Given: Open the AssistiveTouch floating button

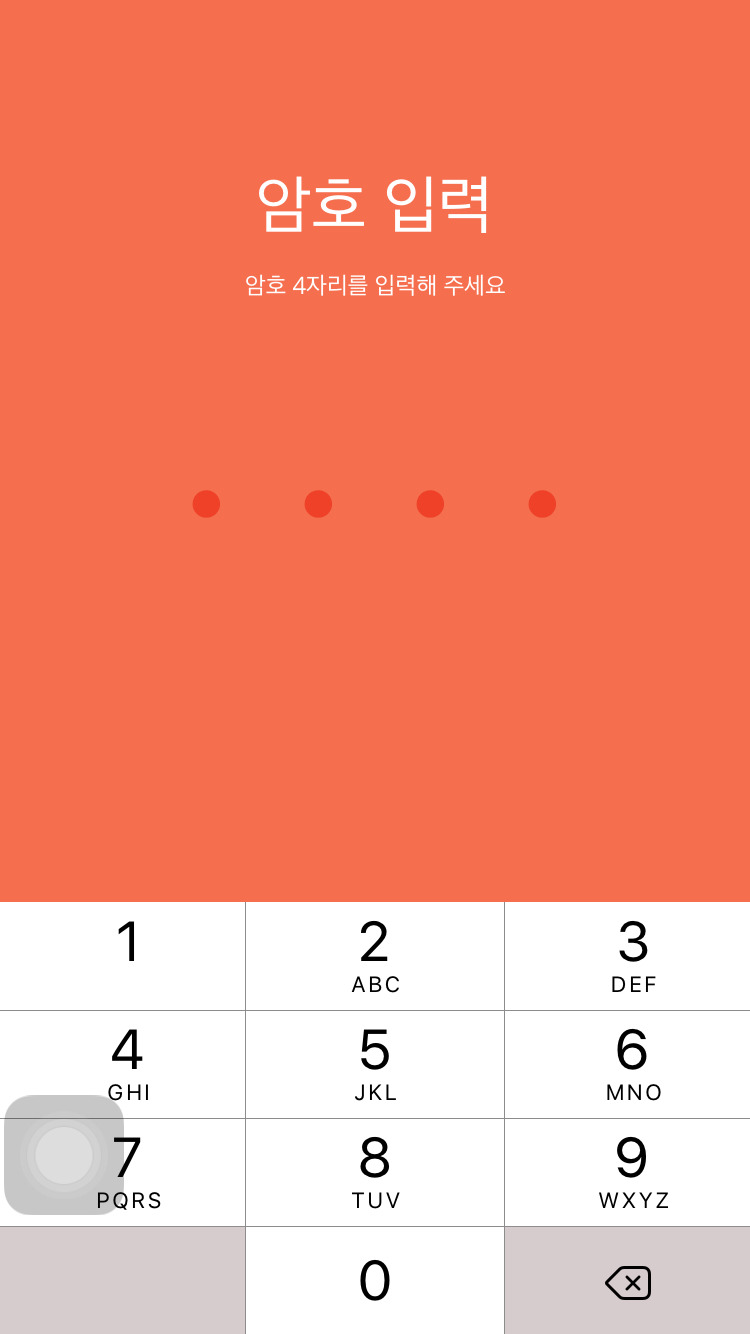Looking at the screenshot, I should click(x=64, y=1155).
